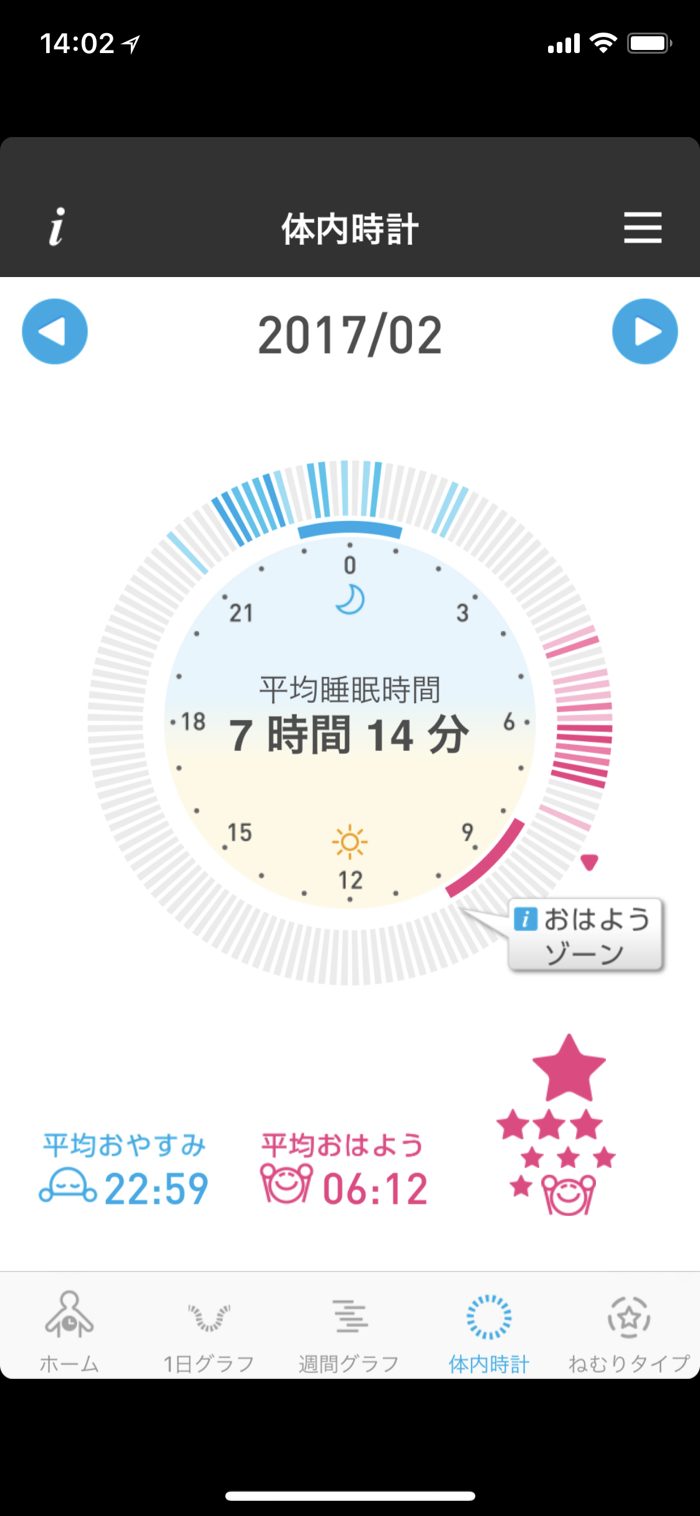Go to the previous month
The image size is (700, 1516).
point(55,332)
